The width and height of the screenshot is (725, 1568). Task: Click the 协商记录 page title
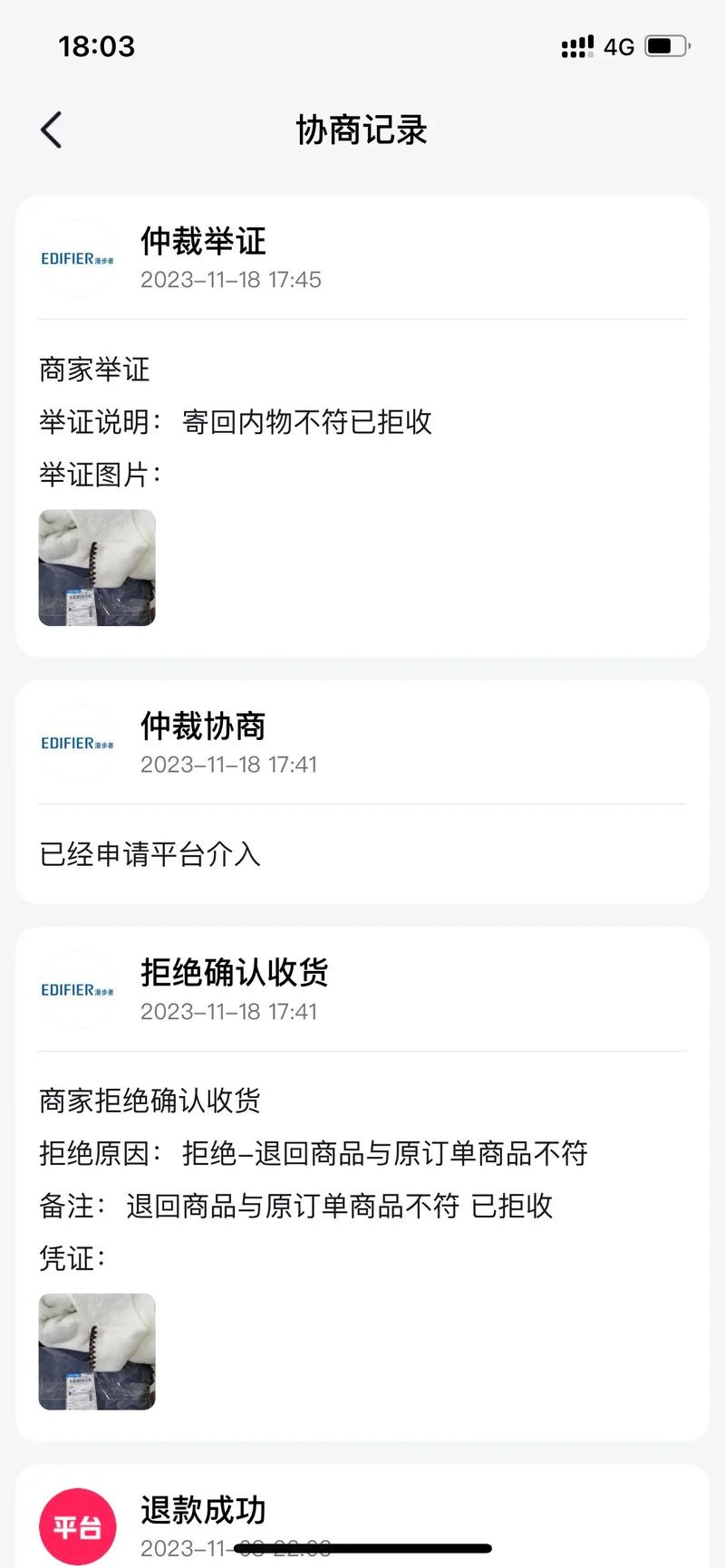(x=362, y=130)
